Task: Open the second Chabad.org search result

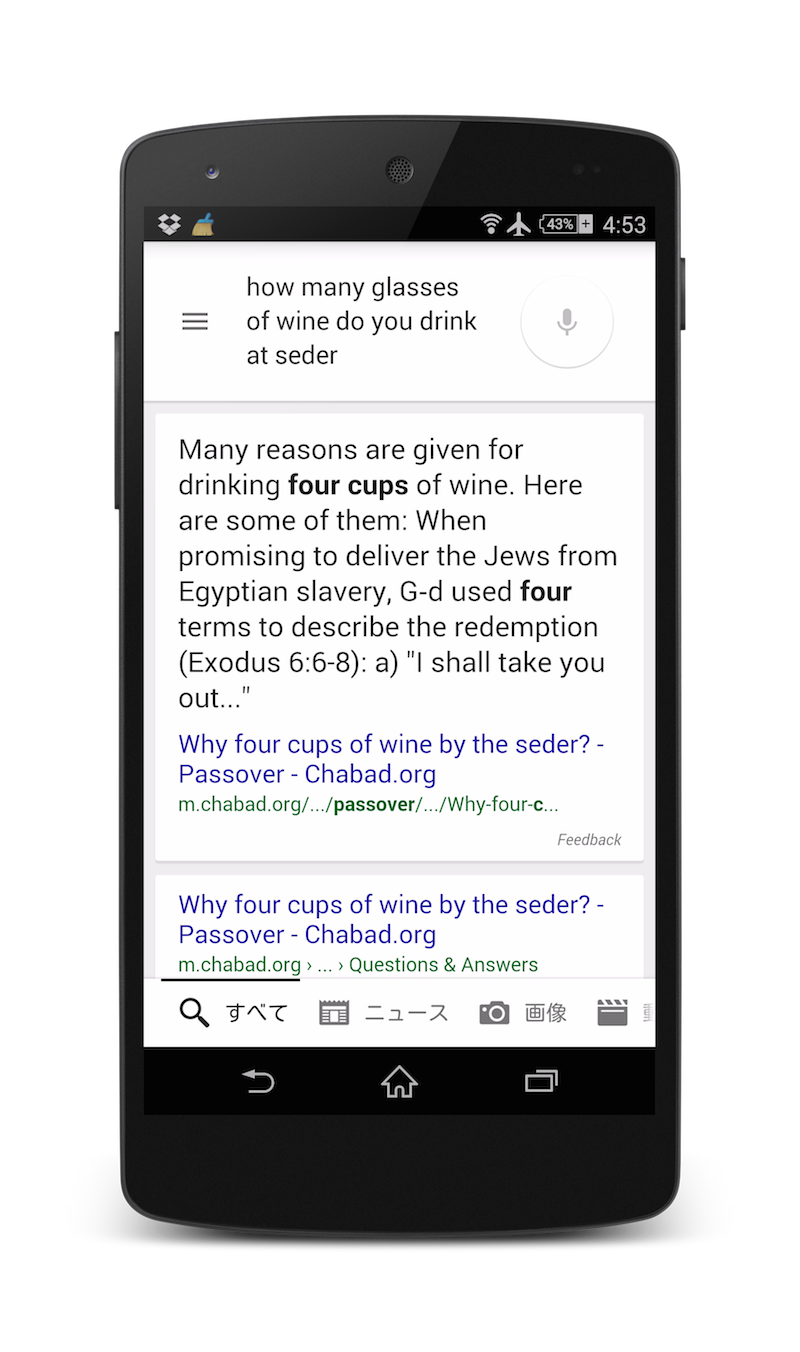Action: [x=391, y=920]
